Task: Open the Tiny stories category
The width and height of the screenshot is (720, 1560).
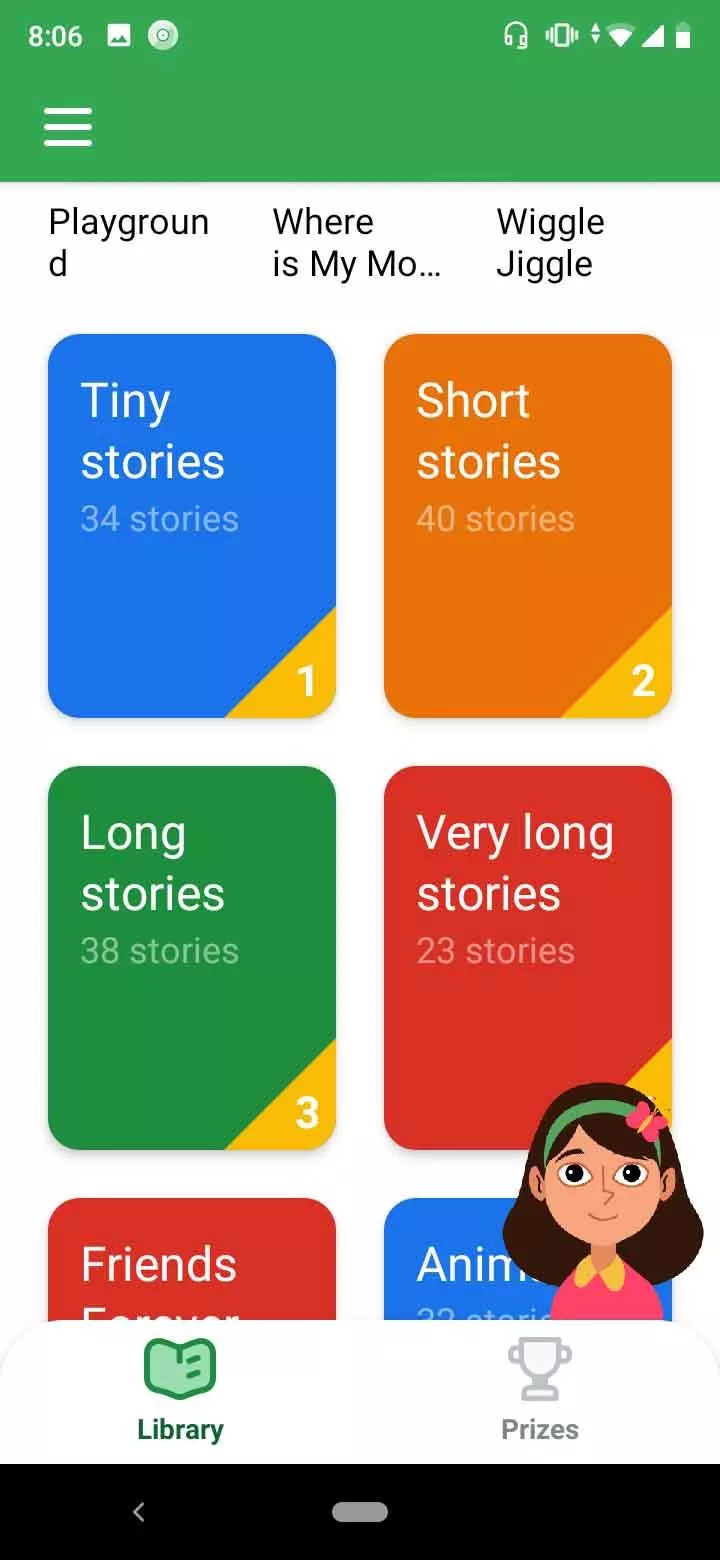Action: (x=192, y=526)
